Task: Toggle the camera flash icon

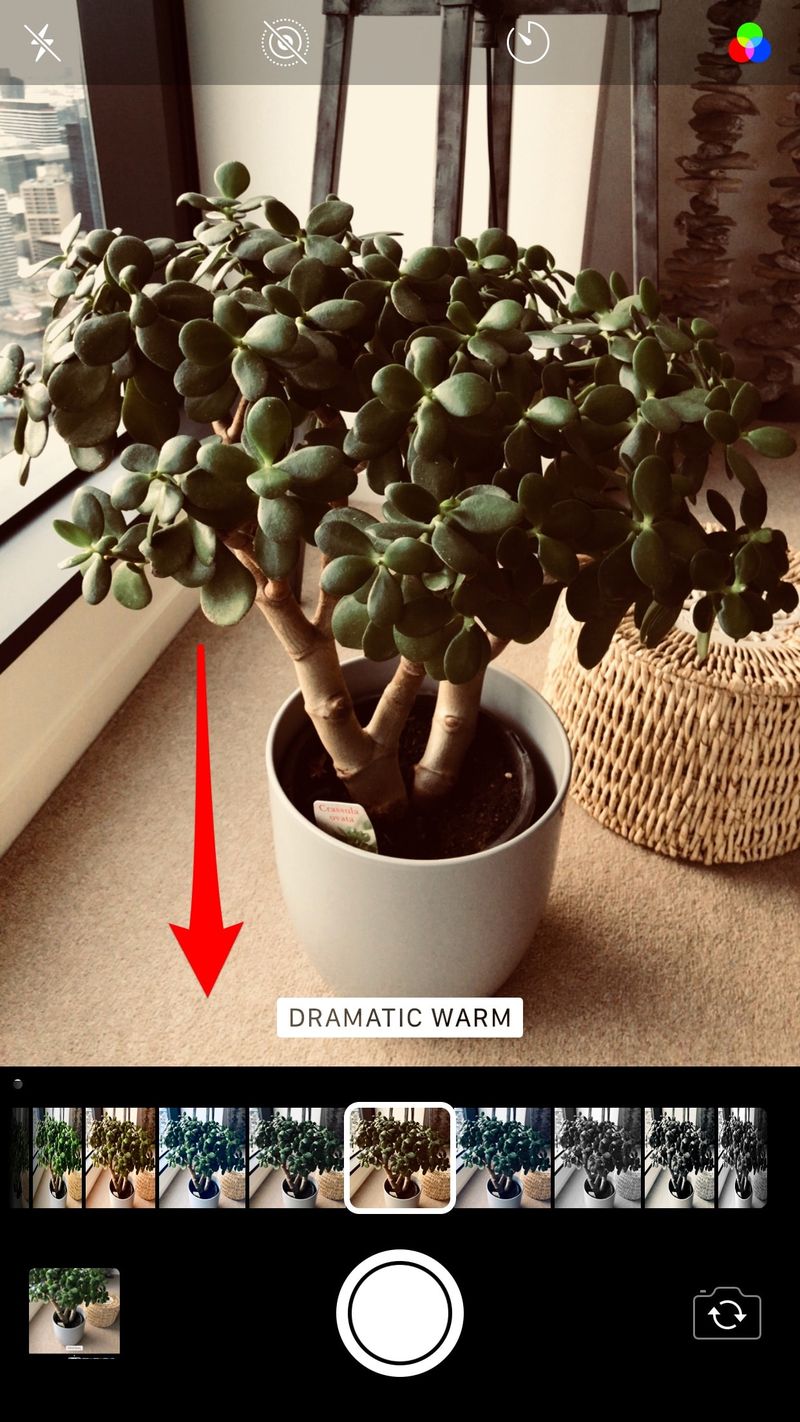Action: tap(42, 44)
